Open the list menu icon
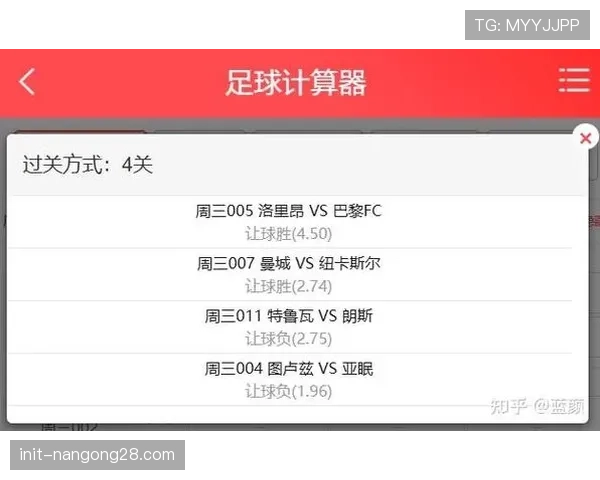The image size is (600, 480). pyautogui.click(x=574, y=82)
